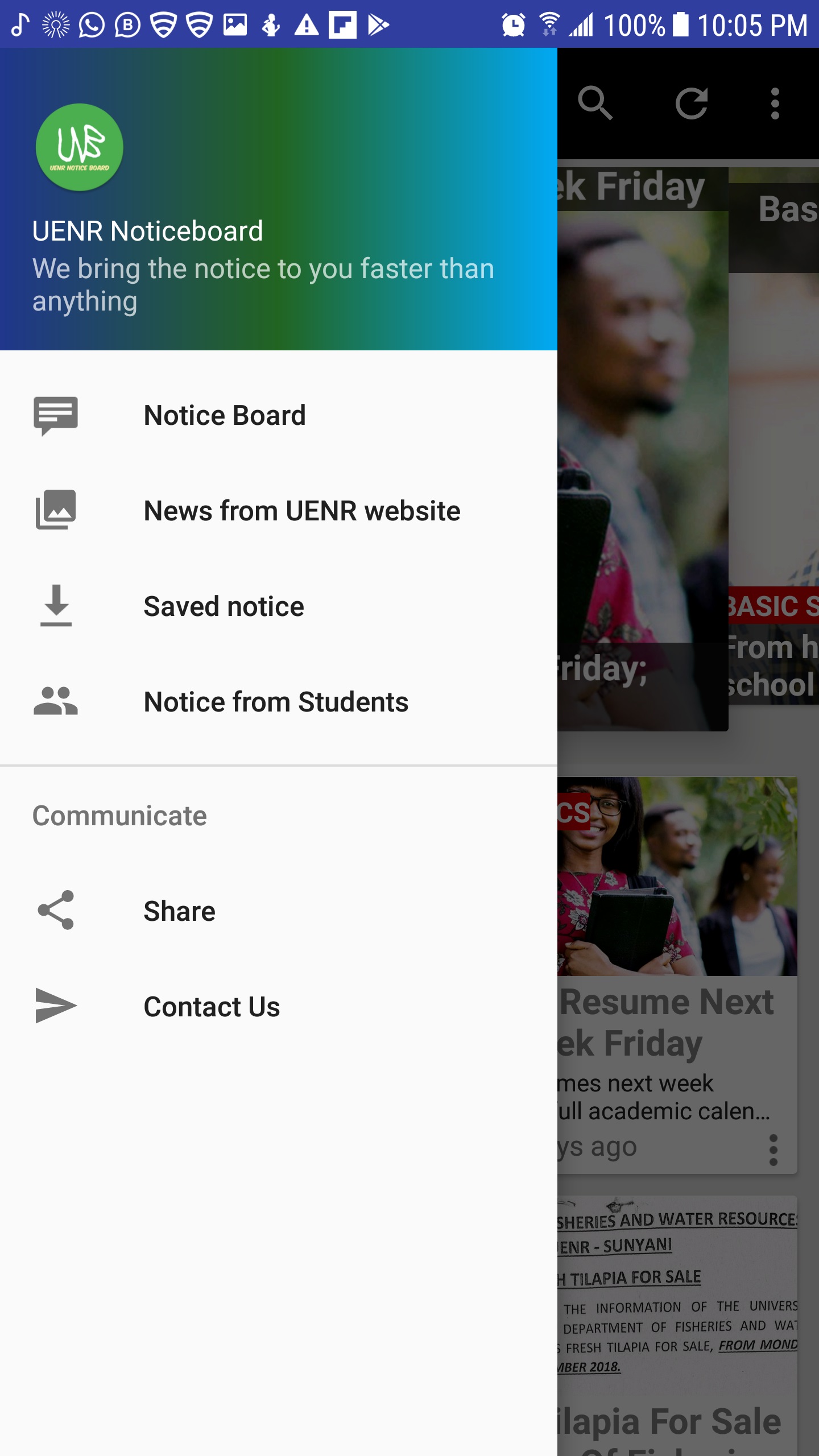Share the app
Image resolution: width=819 pixels, height=1456 pixels.
179,912
